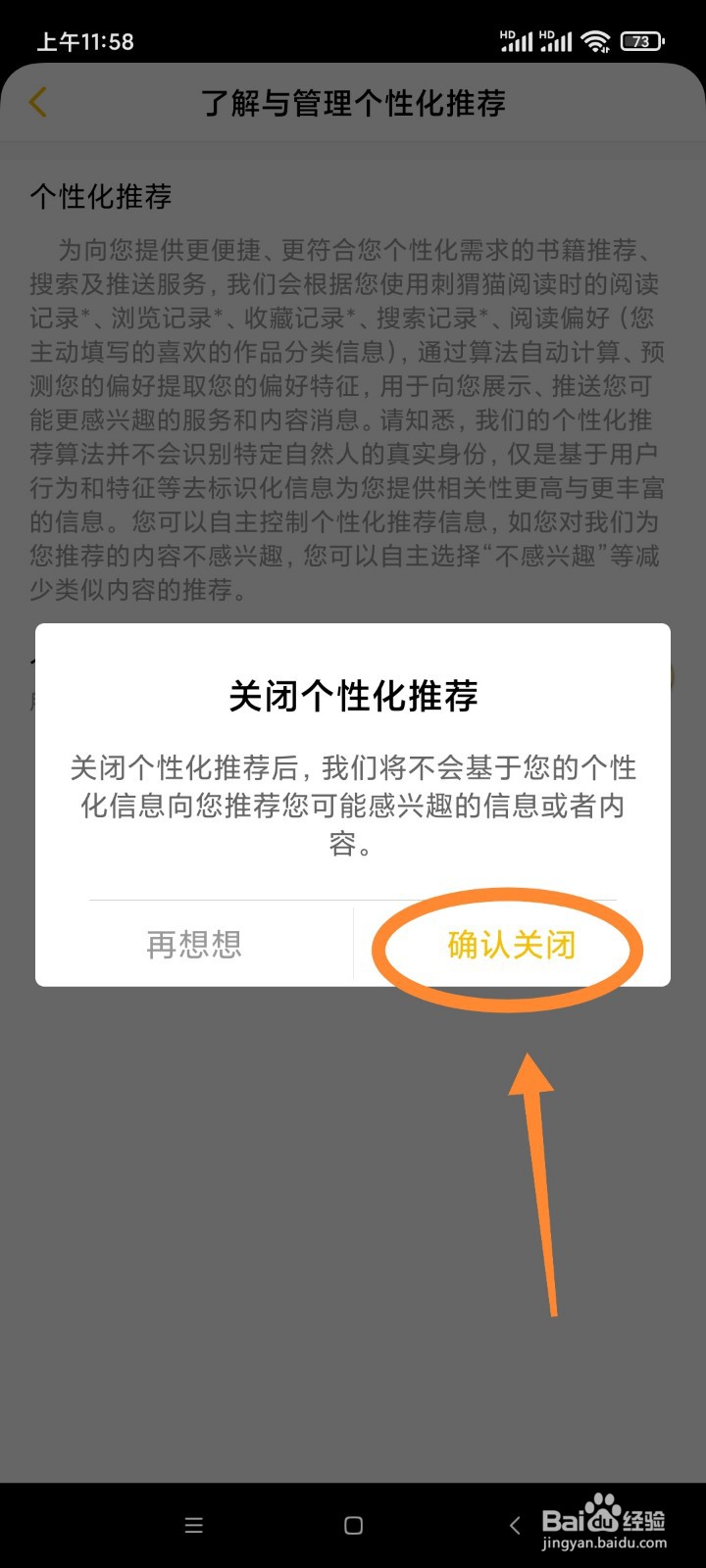The height and width of the screenshot is (1568, 706).
Task: Tap the WiFi status icon
Action: click(x=595, y=41)
